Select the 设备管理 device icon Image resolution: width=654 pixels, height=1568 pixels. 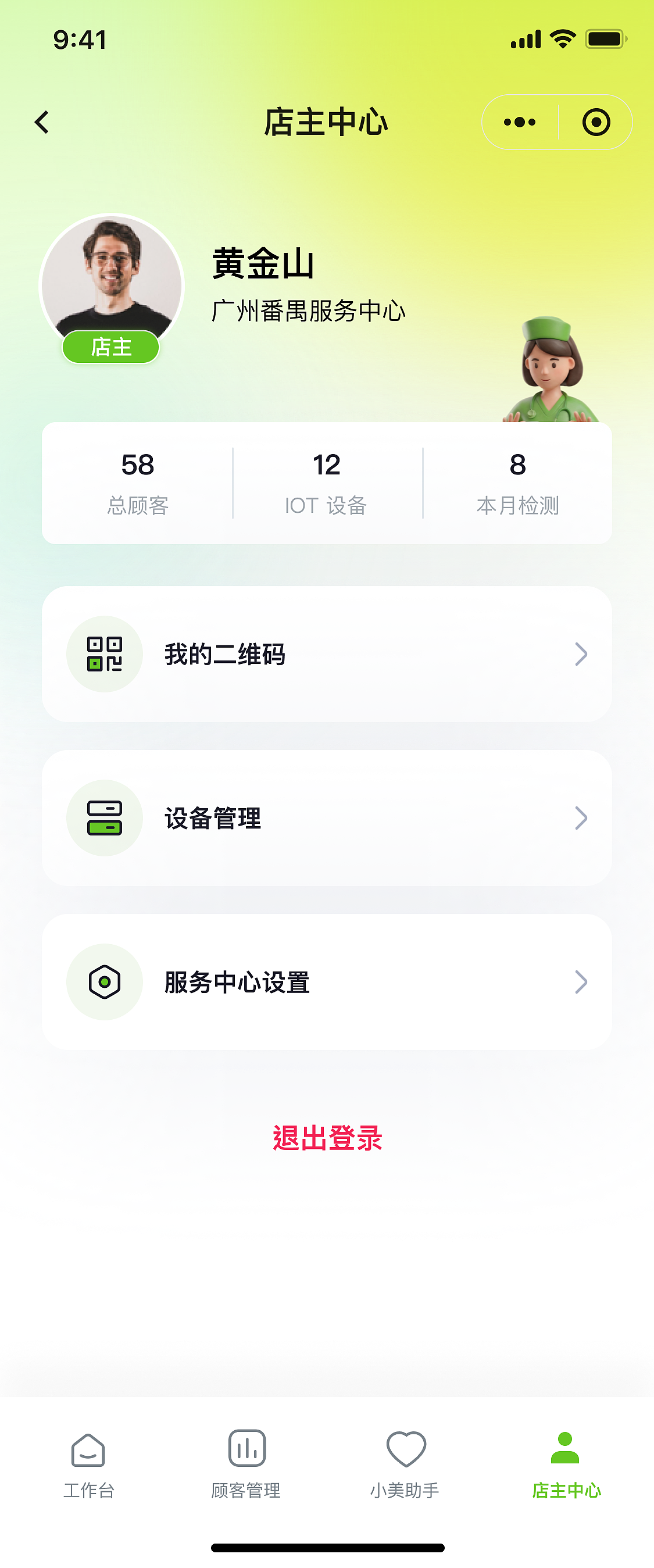[104, 817]
